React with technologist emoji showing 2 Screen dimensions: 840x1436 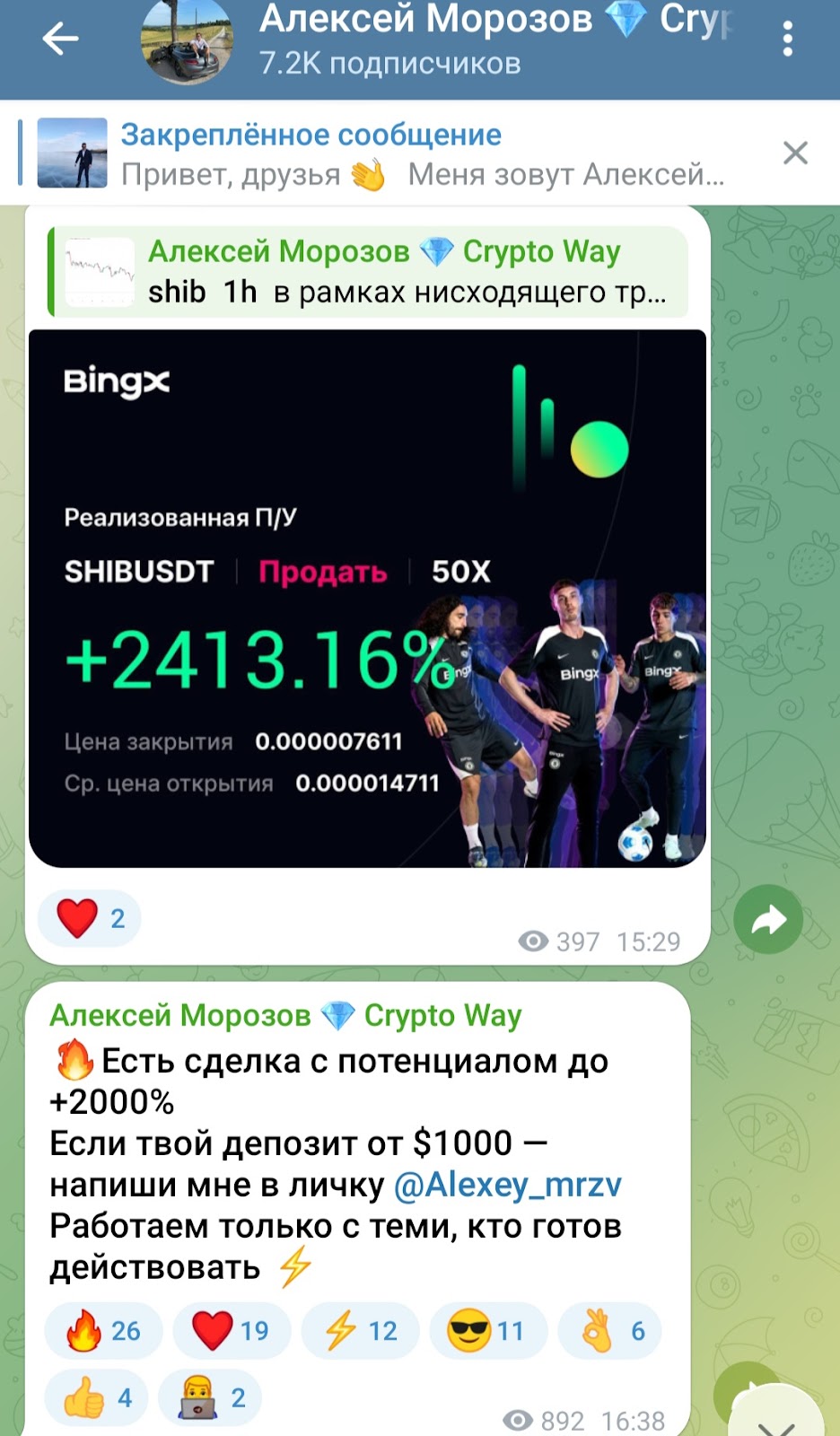(x=211, y=1397)
